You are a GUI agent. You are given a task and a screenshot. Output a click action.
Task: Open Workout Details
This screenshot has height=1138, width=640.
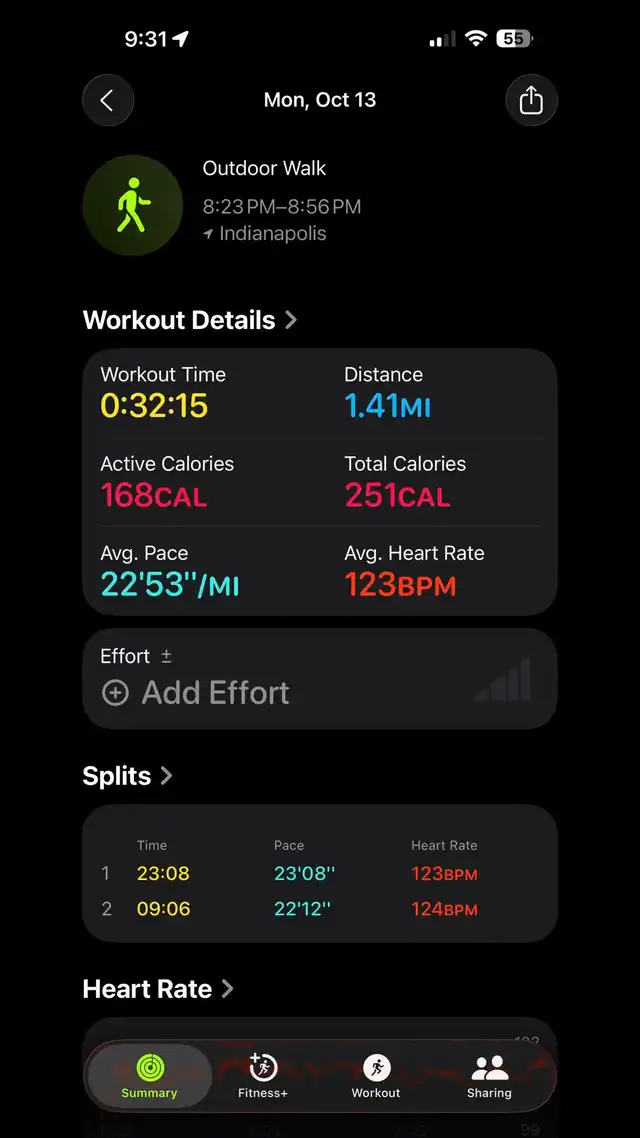[190, 320]
